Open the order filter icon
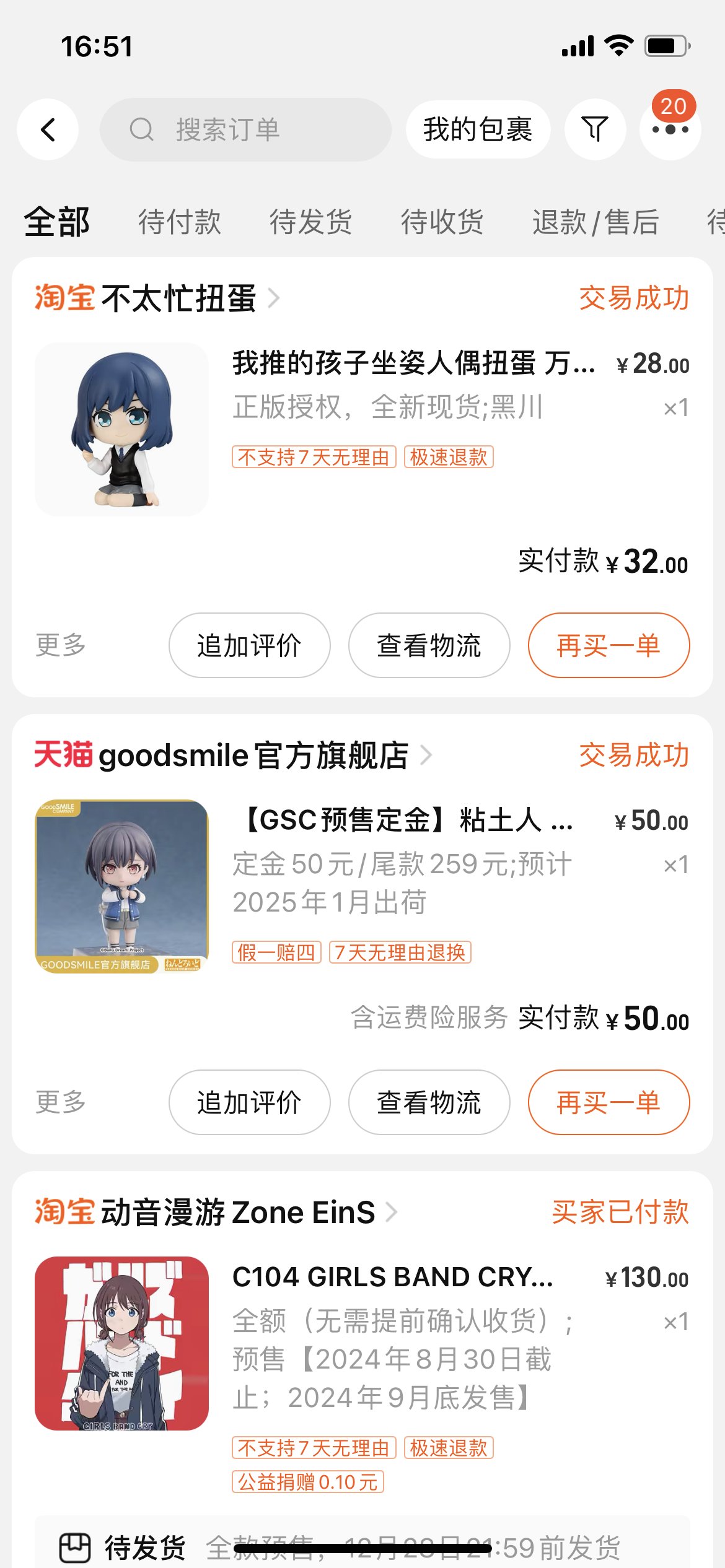Screen dimensions: 725x1568 click(595, 129)
